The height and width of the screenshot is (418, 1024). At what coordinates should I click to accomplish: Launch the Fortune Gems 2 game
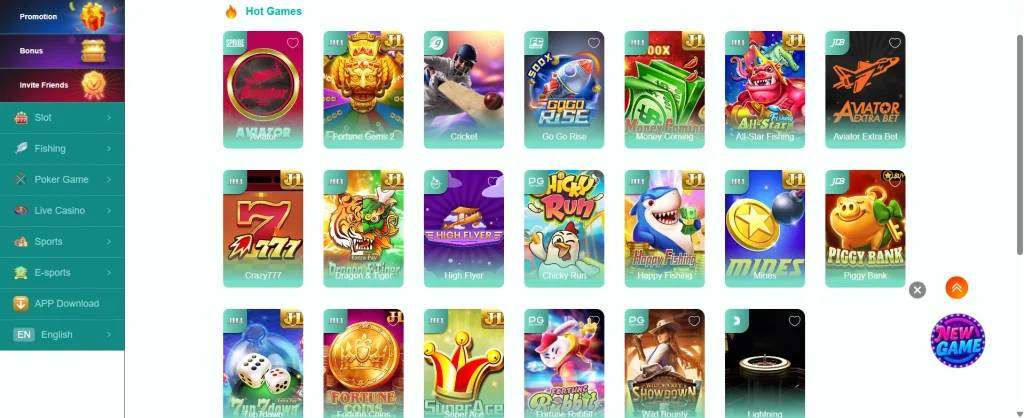click(x=363, y=89)
